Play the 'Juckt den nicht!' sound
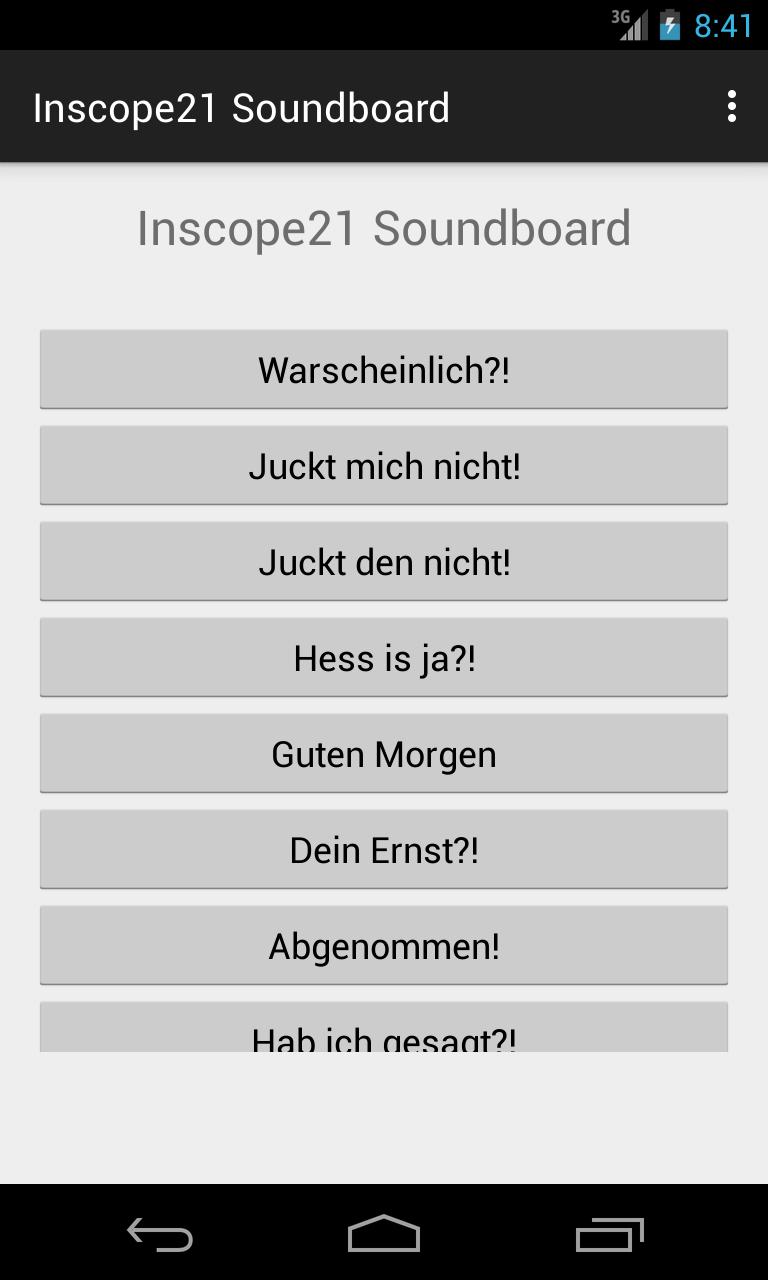Viewport: 768px width, 1280px height. (384, 561)
